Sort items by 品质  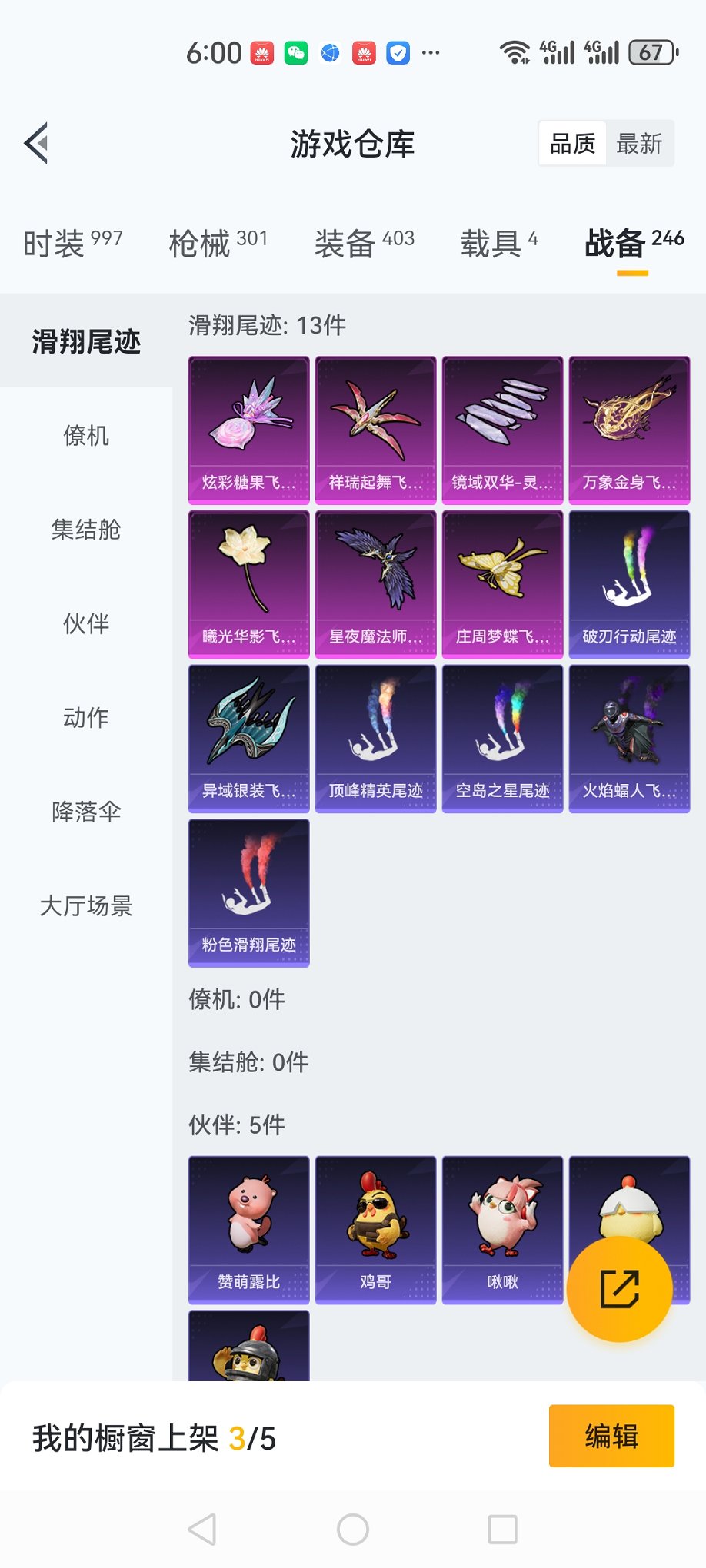point(573,144)
